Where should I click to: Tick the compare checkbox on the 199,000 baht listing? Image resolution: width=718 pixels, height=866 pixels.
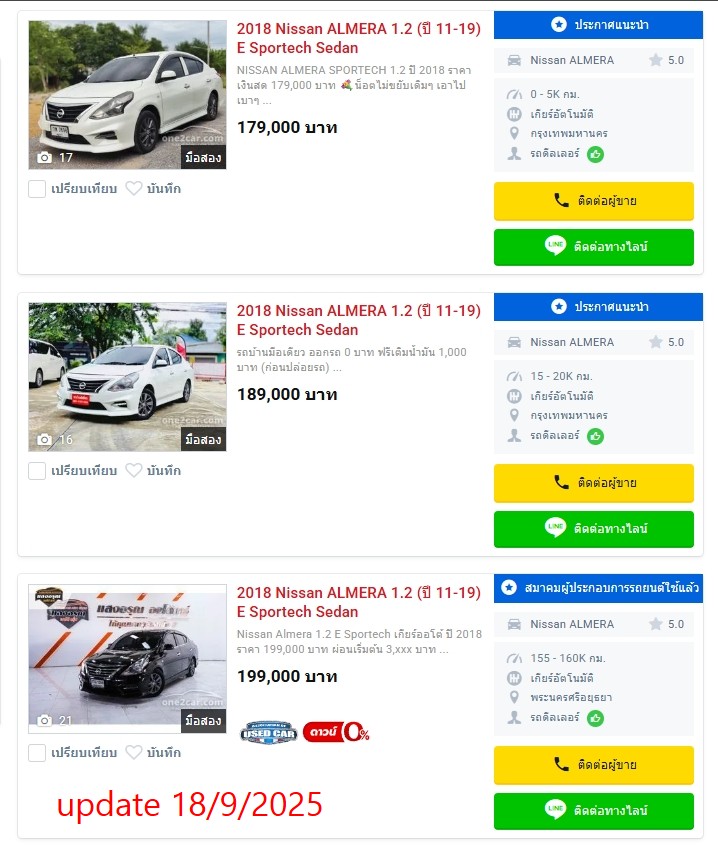[37, 753]
